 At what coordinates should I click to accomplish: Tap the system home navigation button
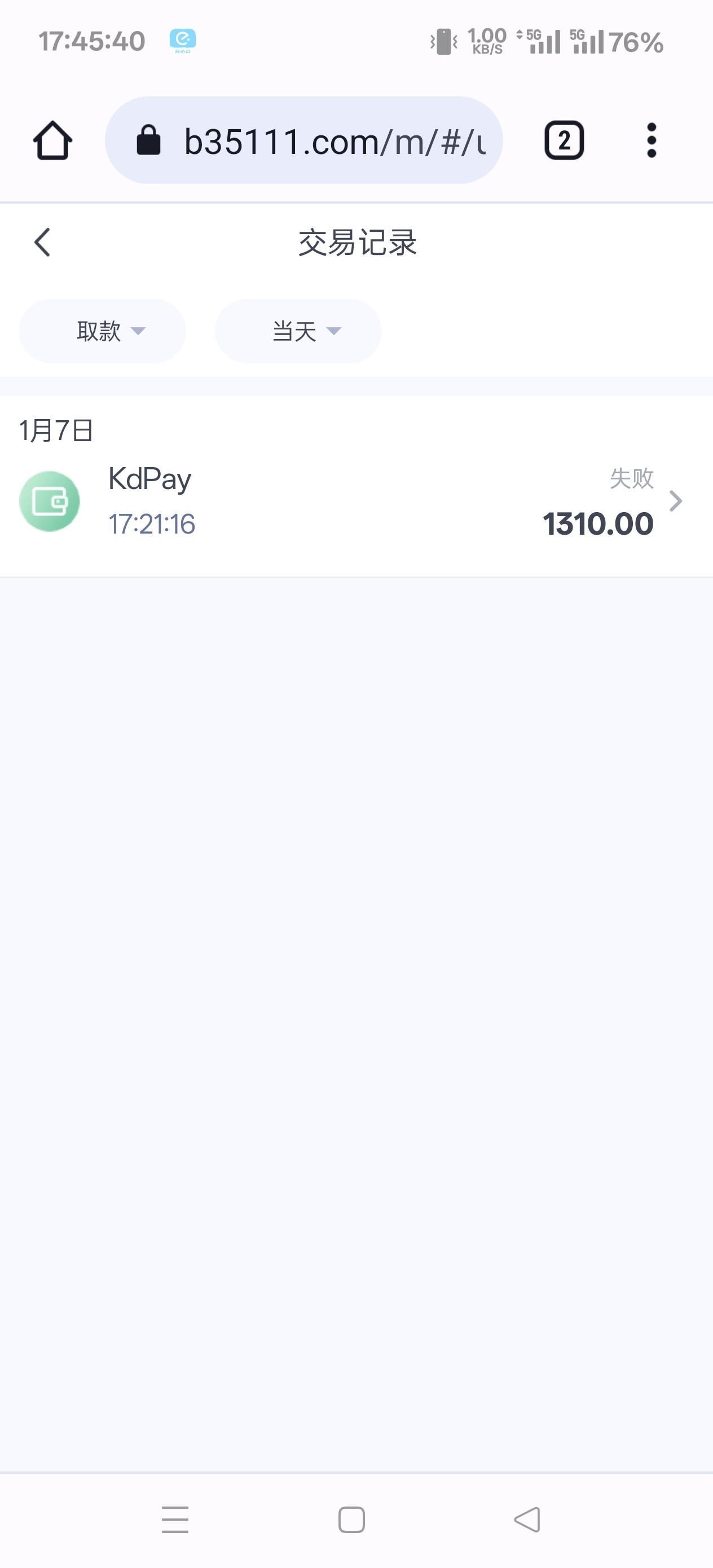pyautogui.click(x=351, y=1519)
